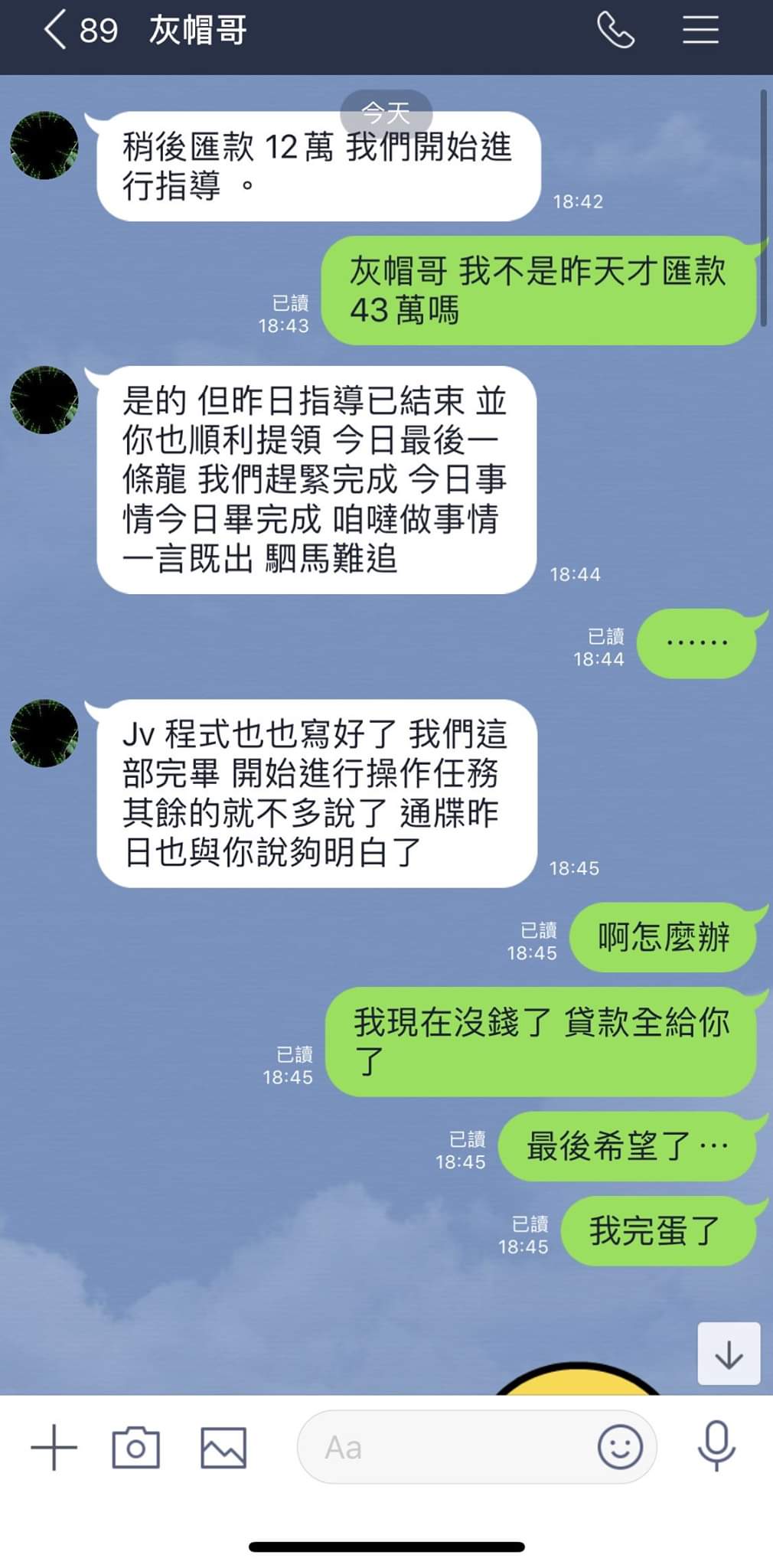
Task: Open the plus attachment options
Action: [54, 1447]
